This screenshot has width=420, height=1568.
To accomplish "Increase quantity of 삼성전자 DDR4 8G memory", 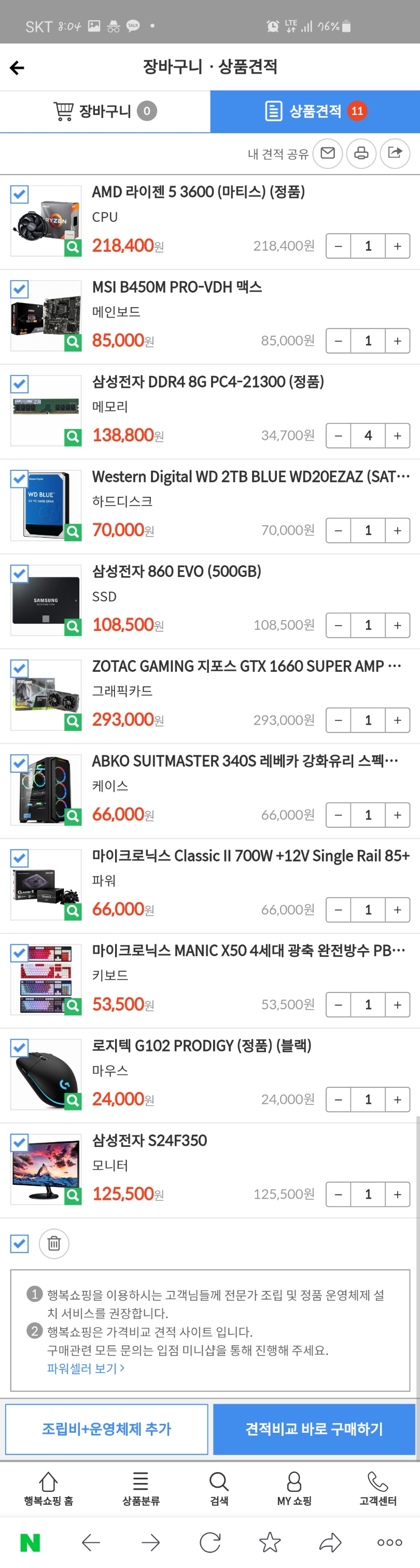I will tap(398, 436).
